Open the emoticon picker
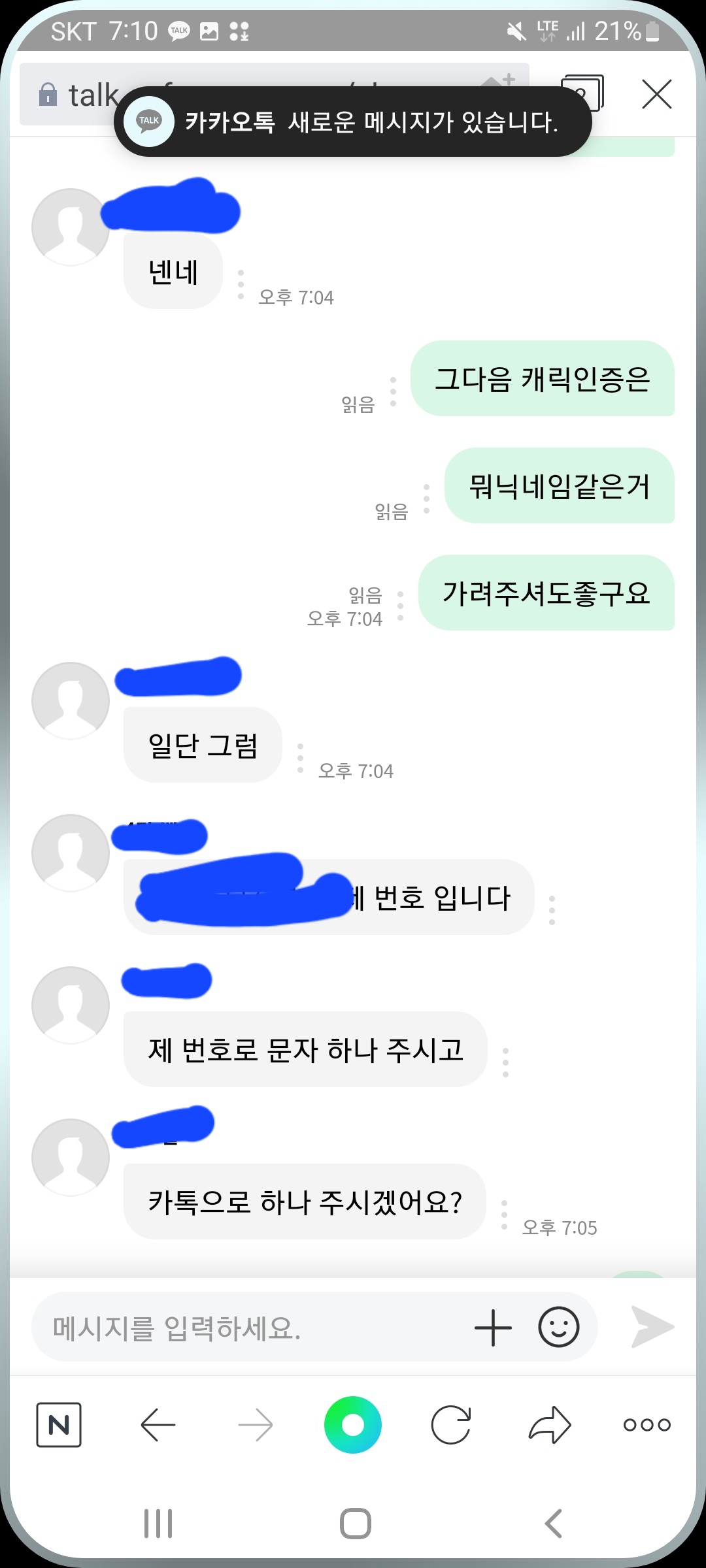This screenshot has width=706, height=1568. tap(559, 1328)
